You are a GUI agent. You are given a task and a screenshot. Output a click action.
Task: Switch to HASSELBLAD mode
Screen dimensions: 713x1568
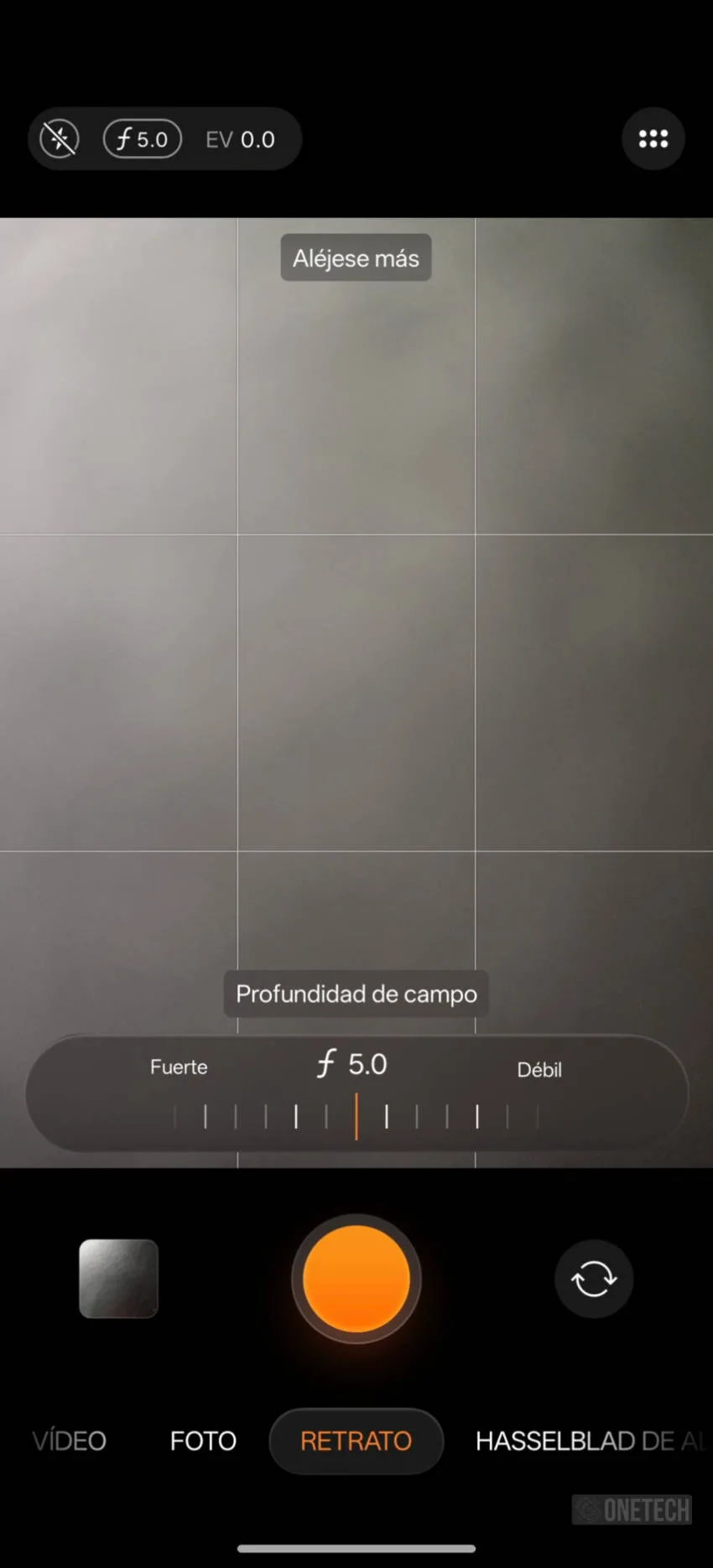(x=592, y=1441)
